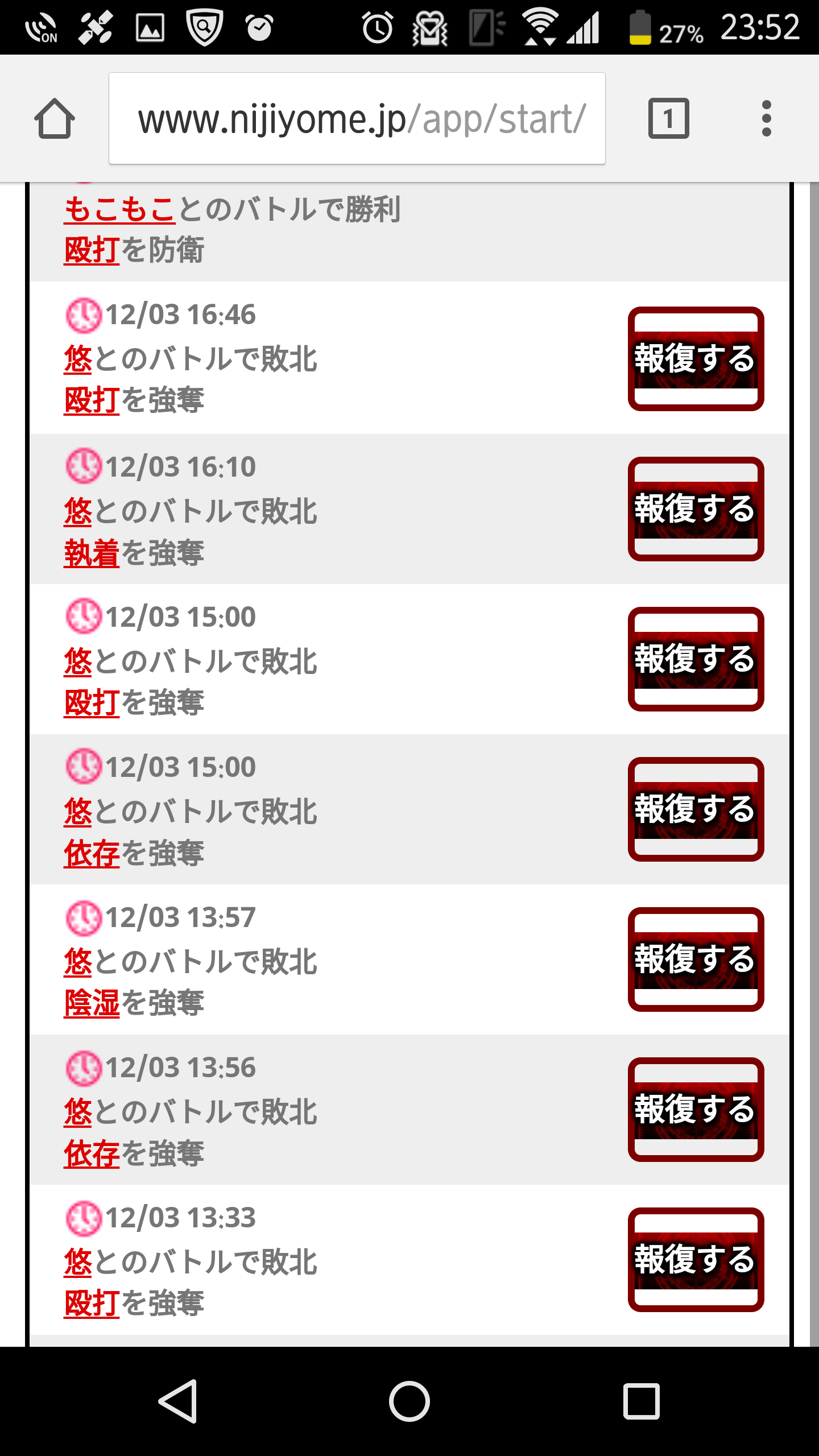Screen dimensions: 819x1456
Task: Open 悠 link in the 16:10 entry
Action: (78, 511)
